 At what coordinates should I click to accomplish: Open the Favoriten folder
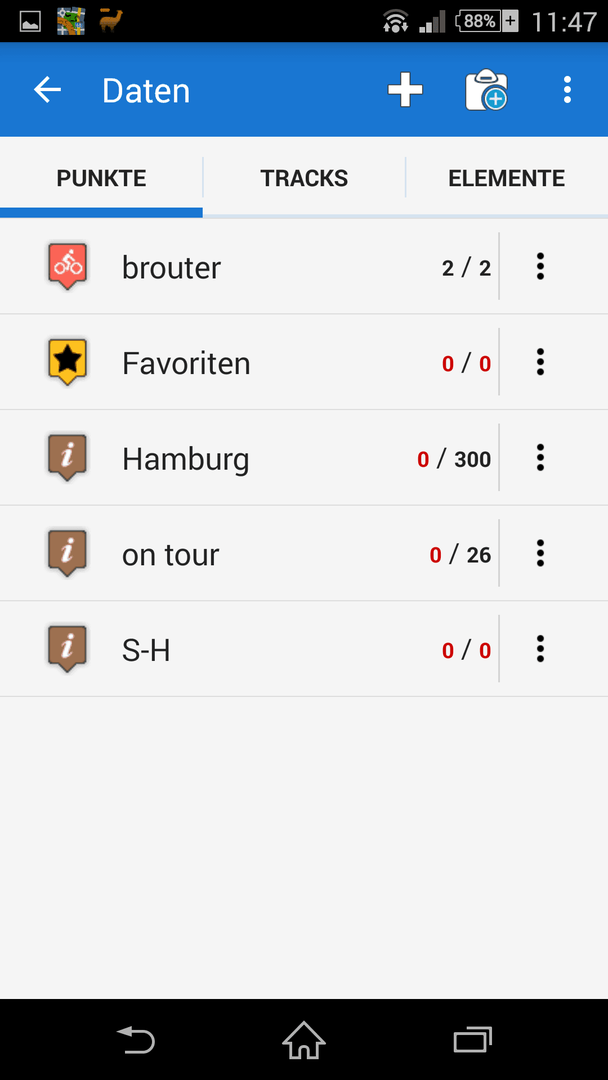pyautogui.click(x=249, y=362)
